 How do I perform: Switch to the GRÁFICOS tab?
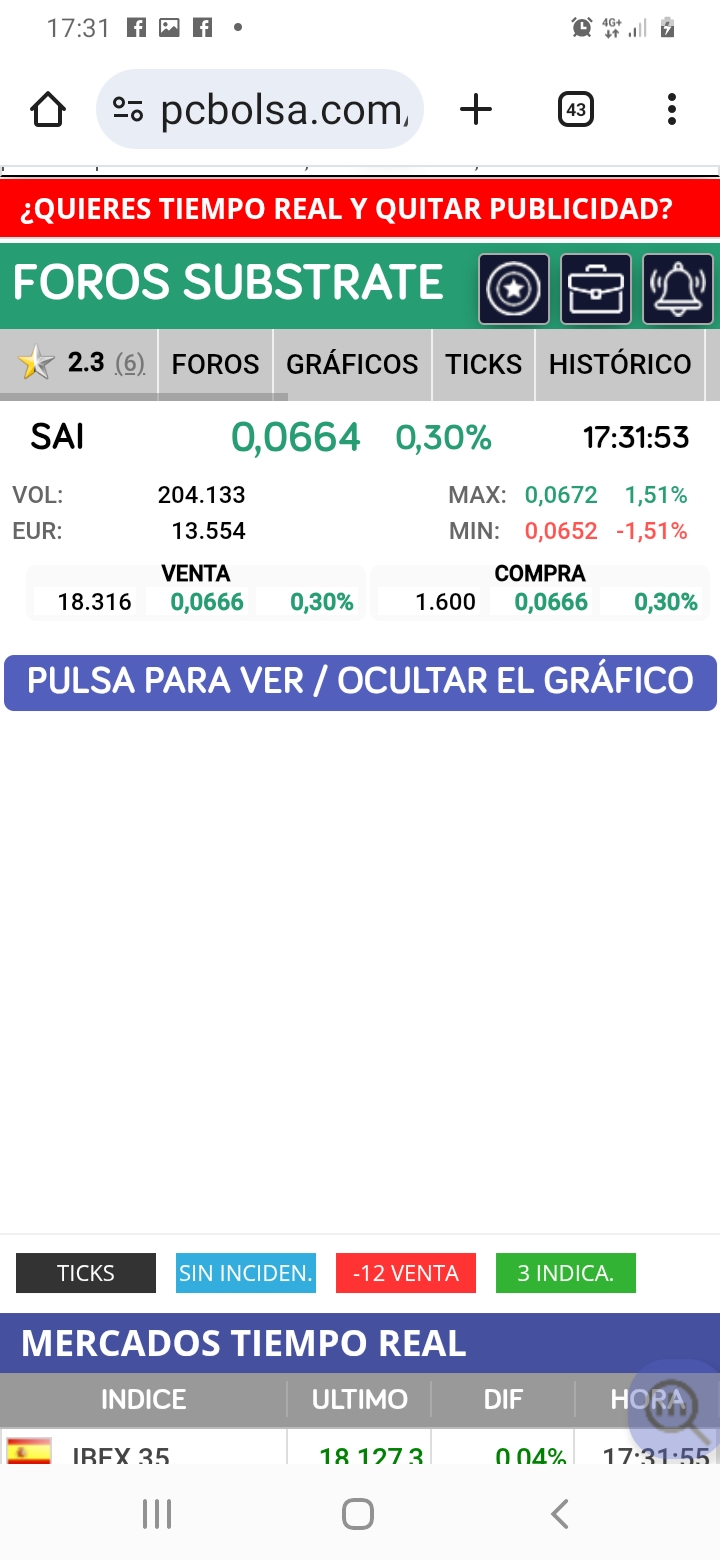pyautogui.click(x=352, y=364)
